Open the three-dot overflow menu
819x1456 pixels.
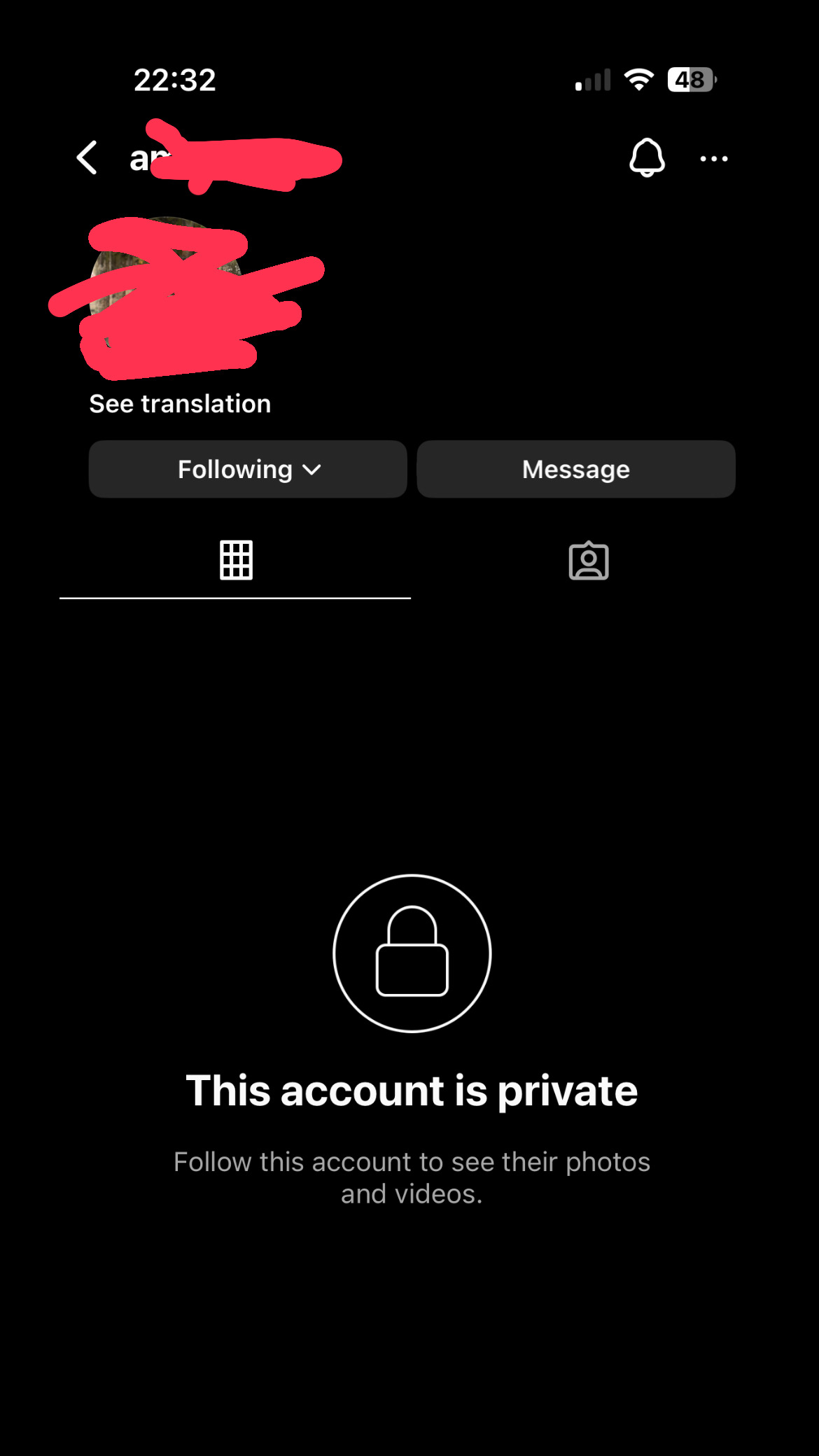coord(713,159)
